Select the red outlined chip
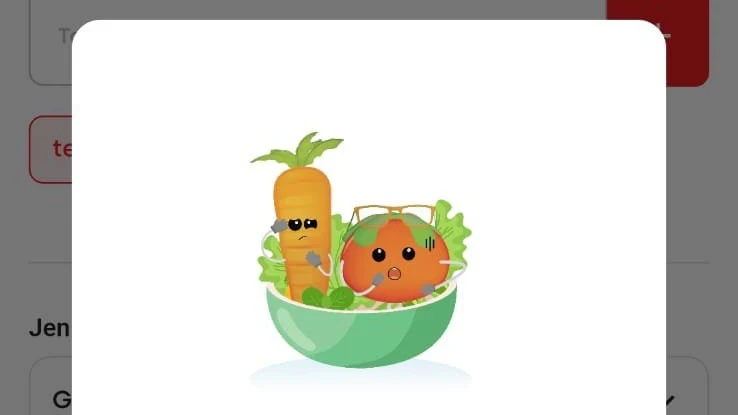The image size is (738, 415). 51,149
